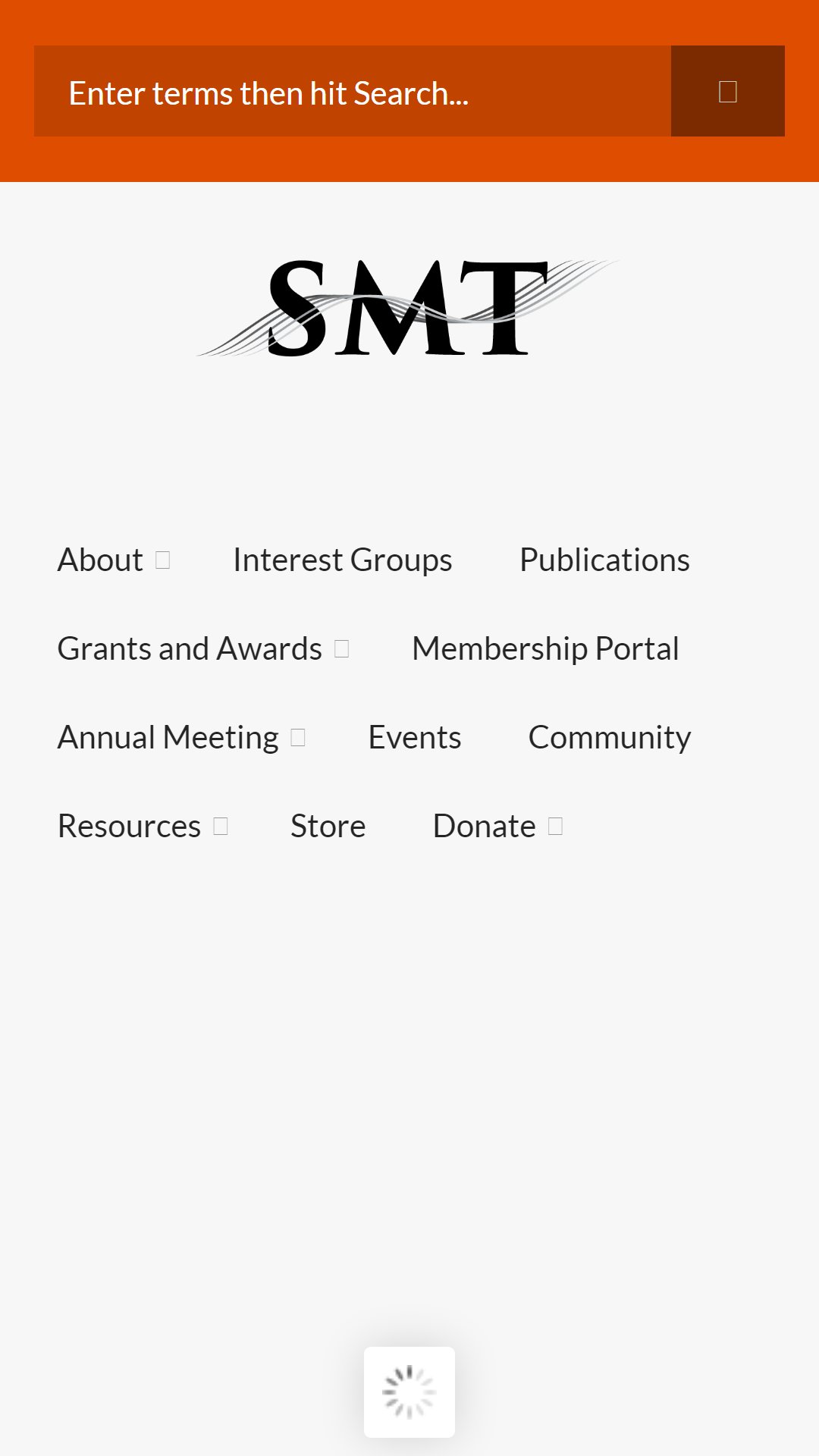Open the About menu item
819x1456 pixels.
pos(100,560)
